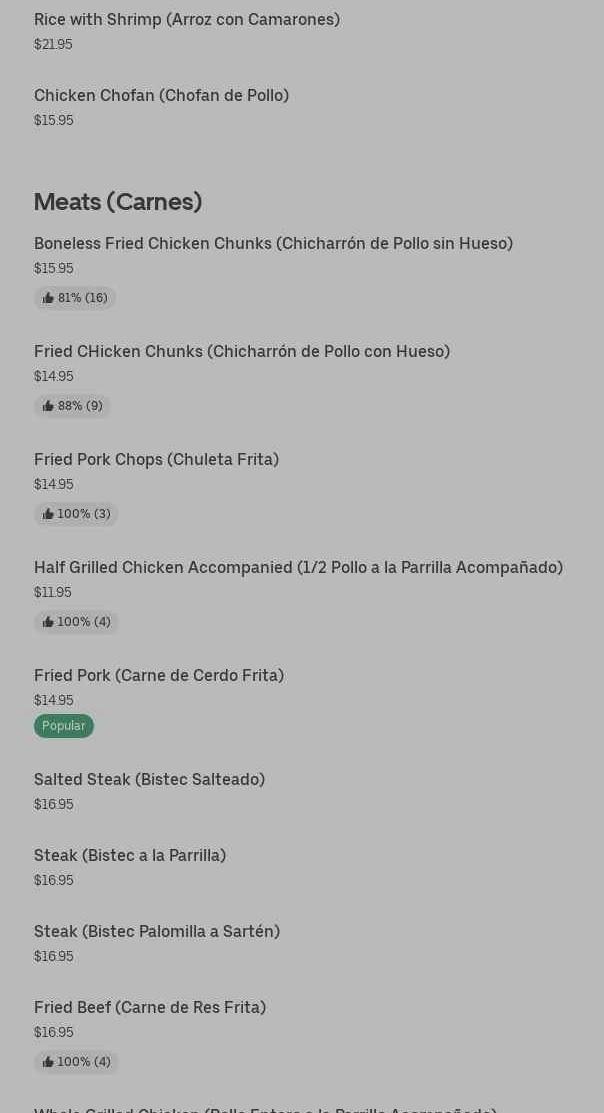Select Chicken Chofan (Chofan de Pollo)

click(161, 96)
